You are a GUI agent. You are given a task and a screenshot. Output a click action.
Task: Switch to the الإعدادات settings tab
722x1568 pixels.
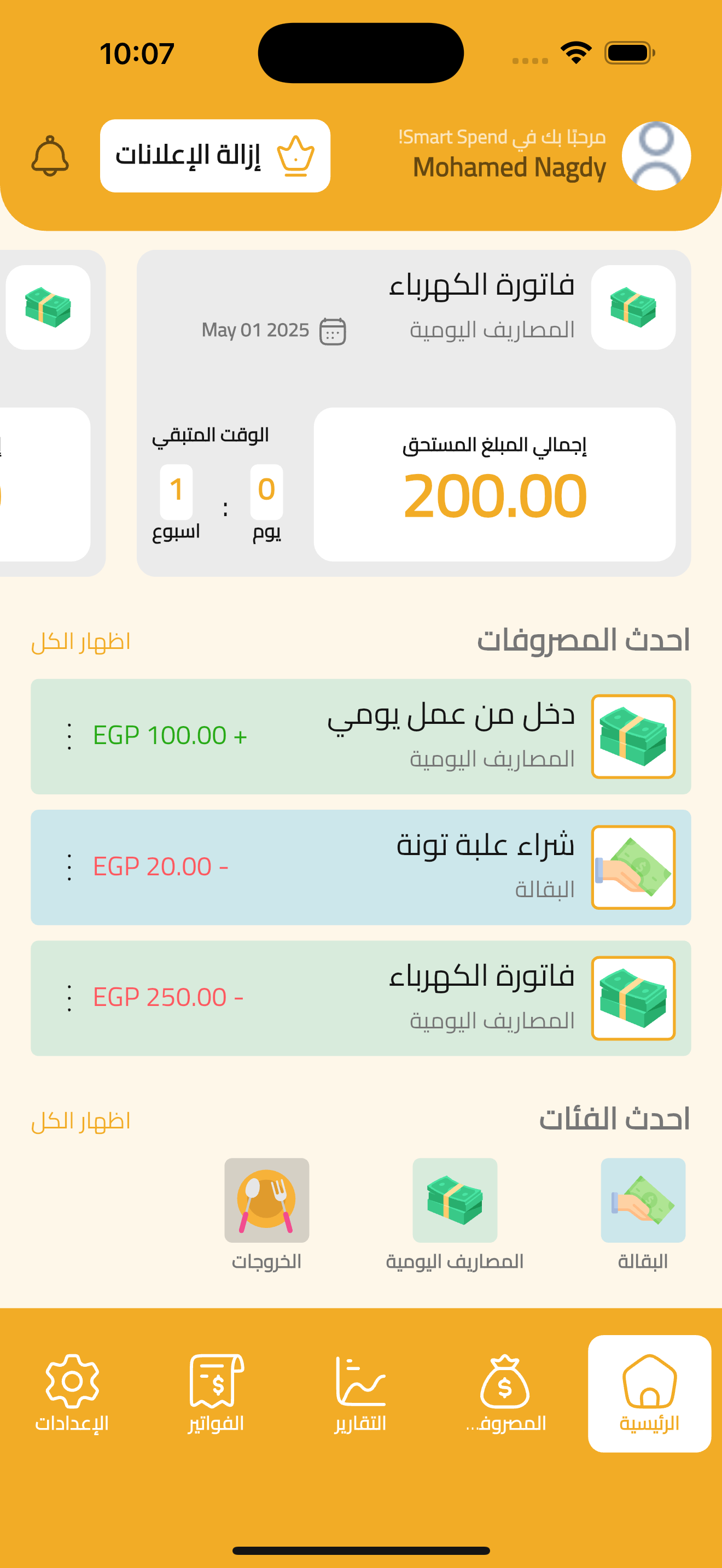pos(72,1393)
